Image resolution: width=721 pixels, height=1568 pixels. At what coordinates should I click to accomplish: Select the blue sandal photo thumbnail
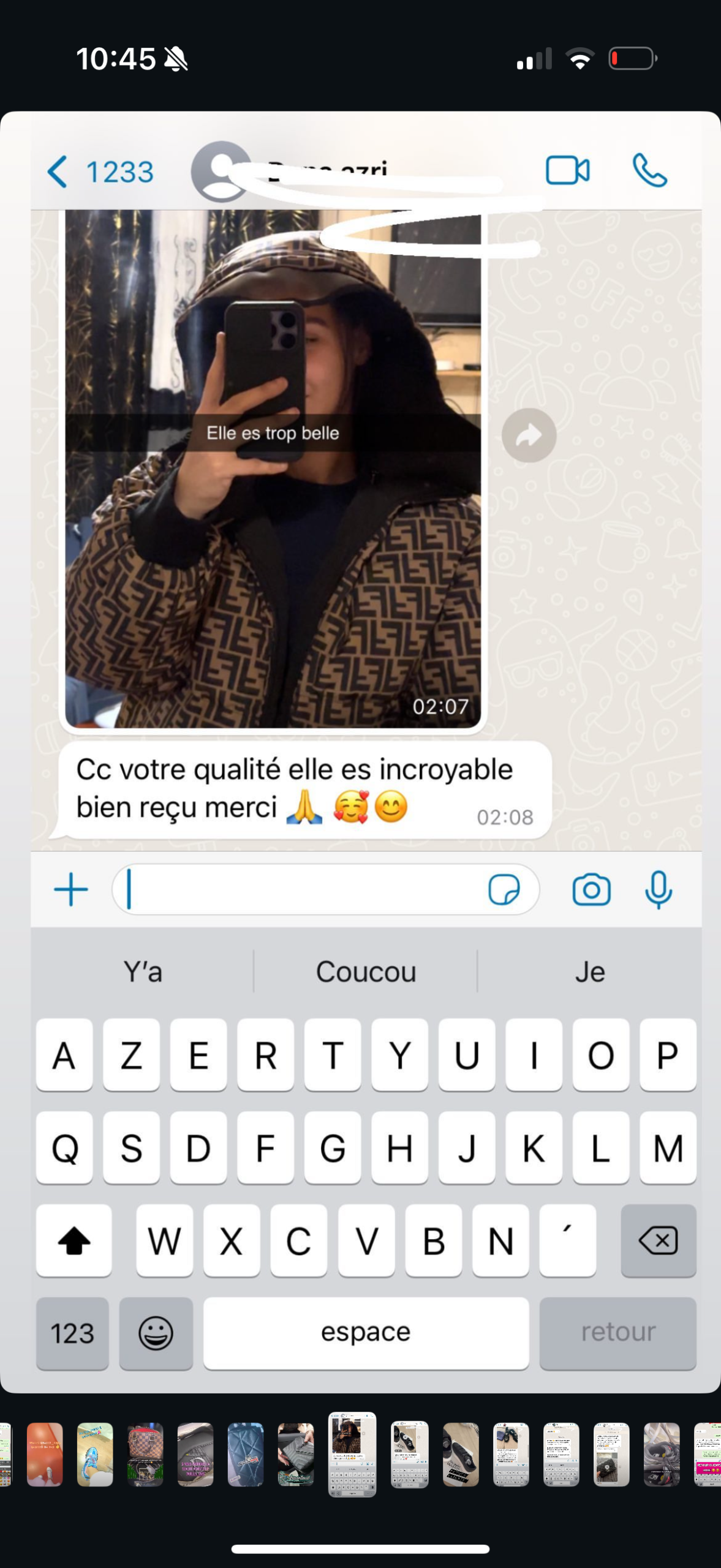click(x=95, y=1454)
